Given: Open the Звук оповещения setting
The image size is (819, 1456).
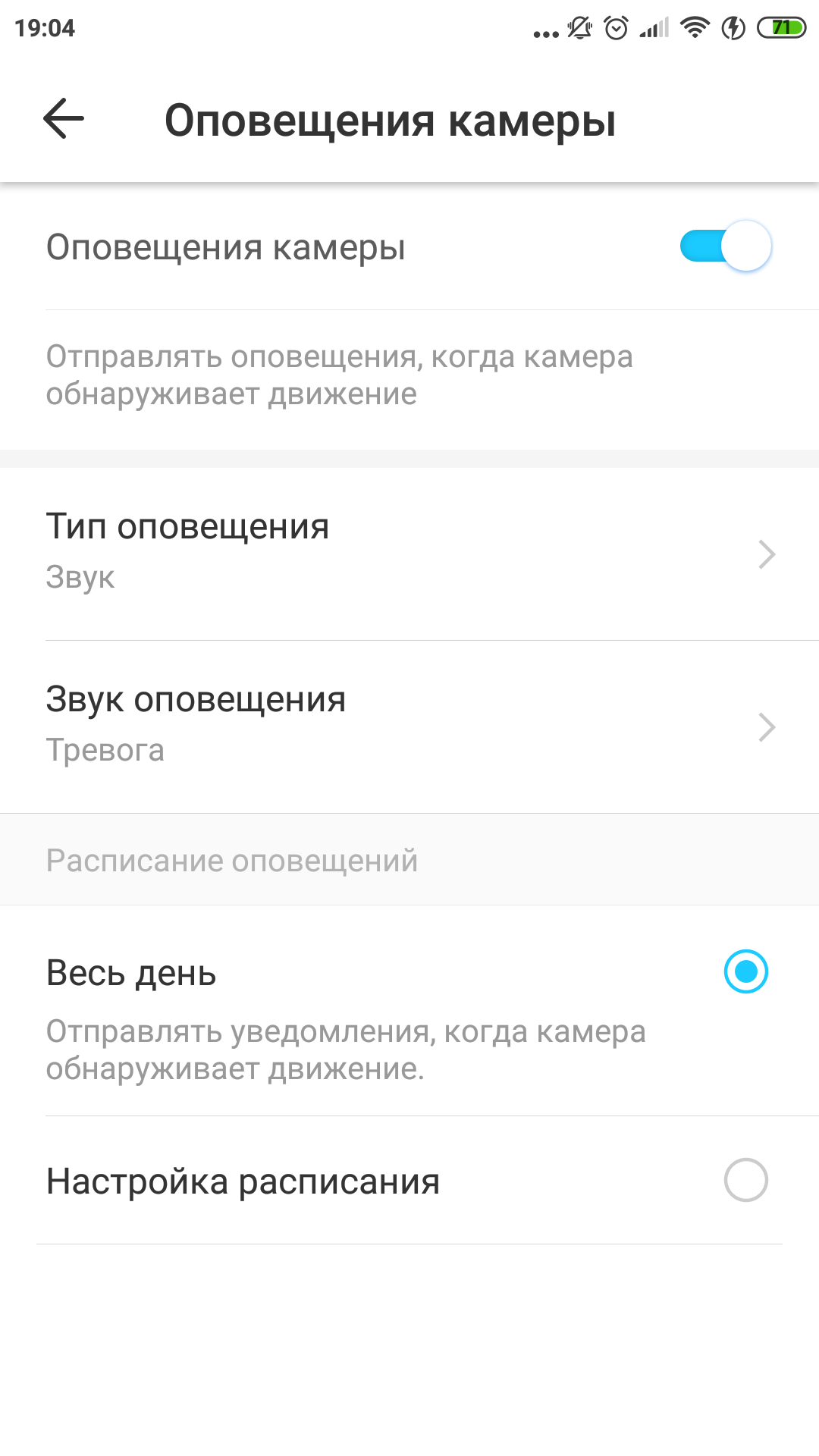Looking at the screenshot, I should 409,726.
